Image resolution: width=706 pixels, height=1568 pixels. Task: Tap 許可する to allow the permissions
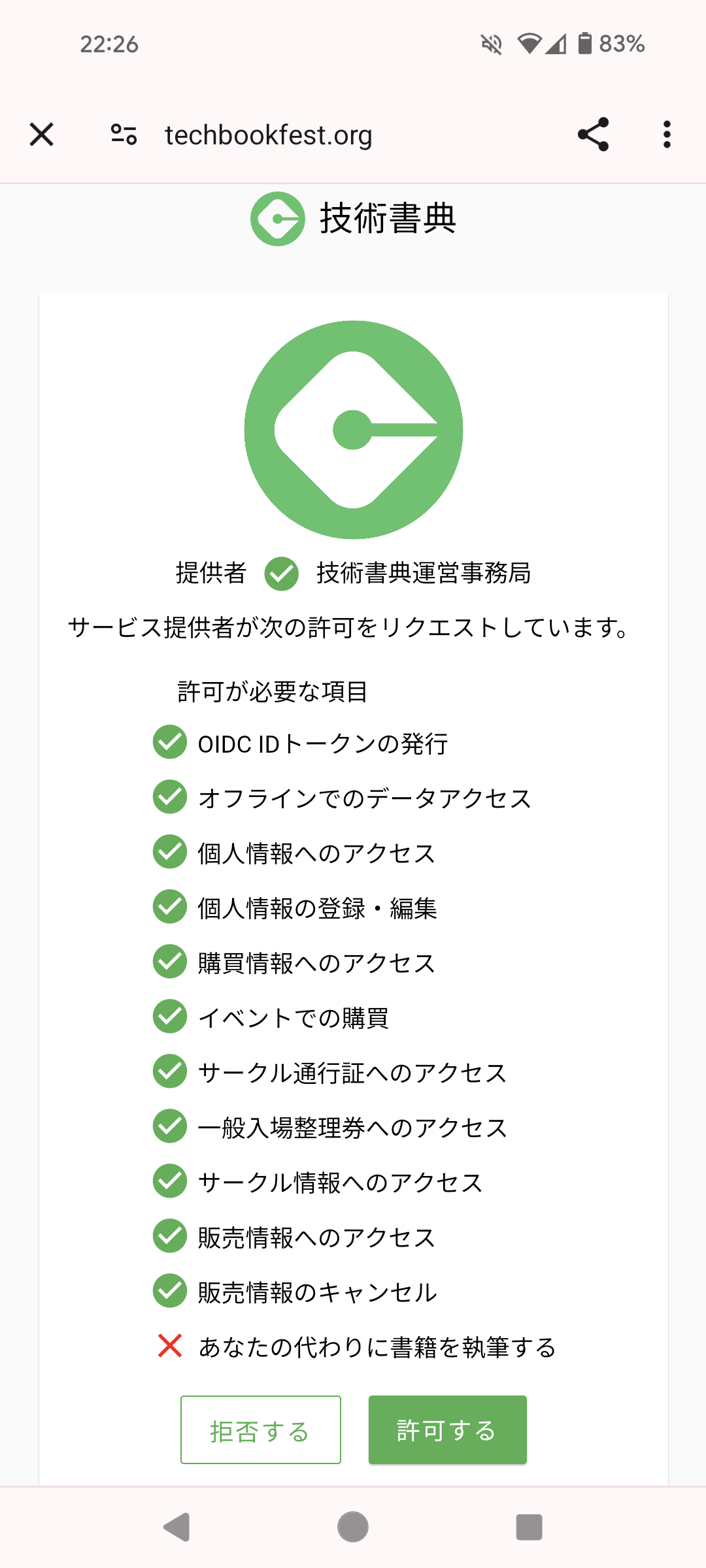click(447, 1430)
